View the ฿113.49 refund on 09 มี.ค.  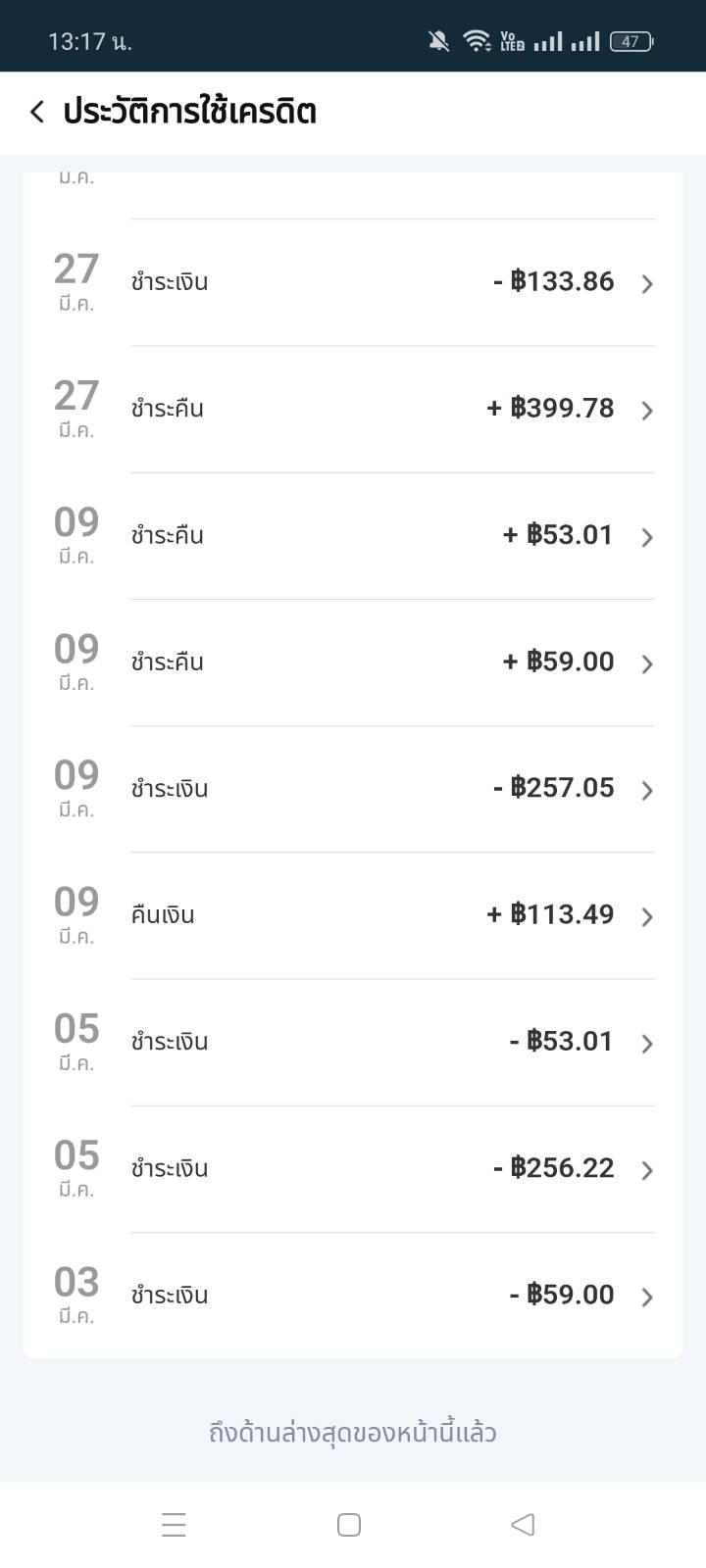point(353,915)
